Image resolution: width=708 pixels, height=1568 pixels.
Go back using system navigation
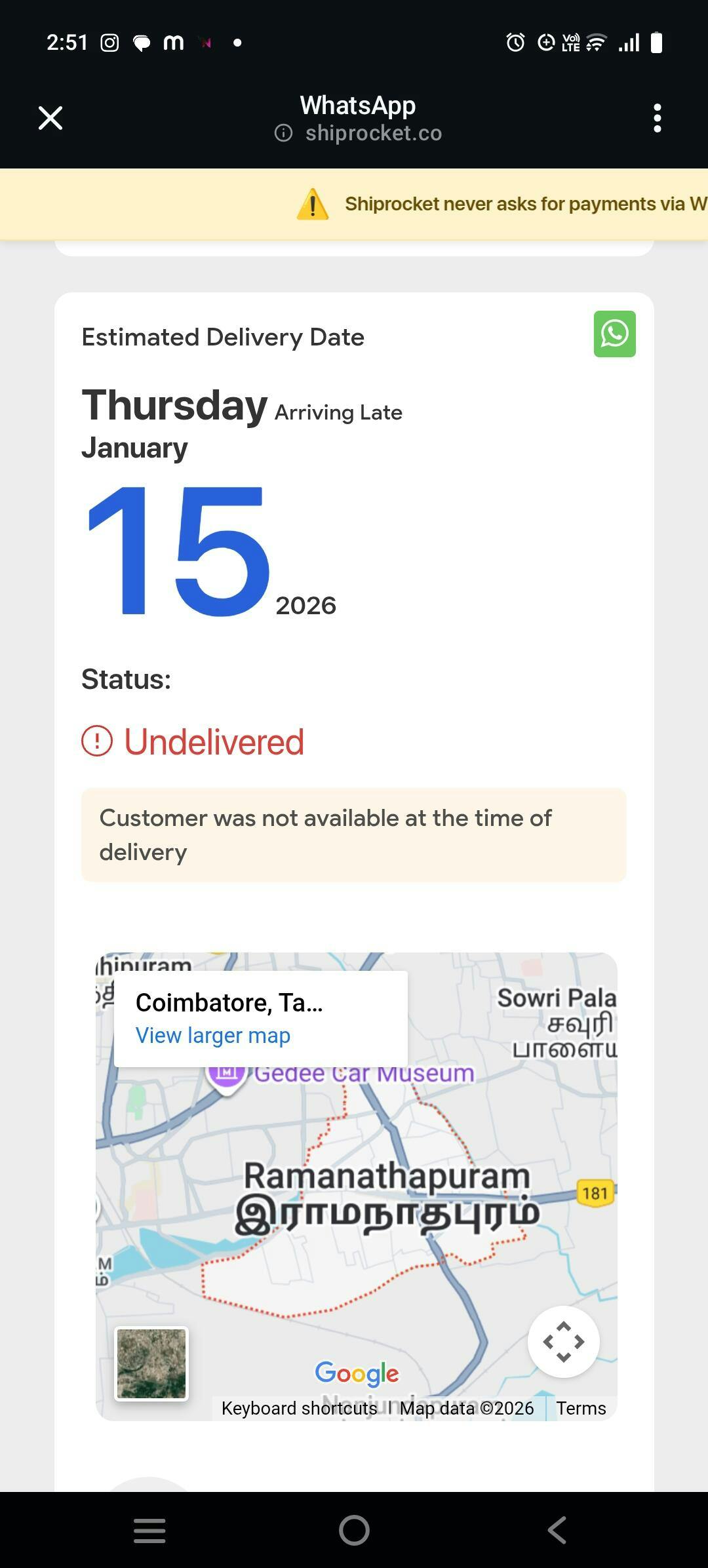pos(557,1530)
